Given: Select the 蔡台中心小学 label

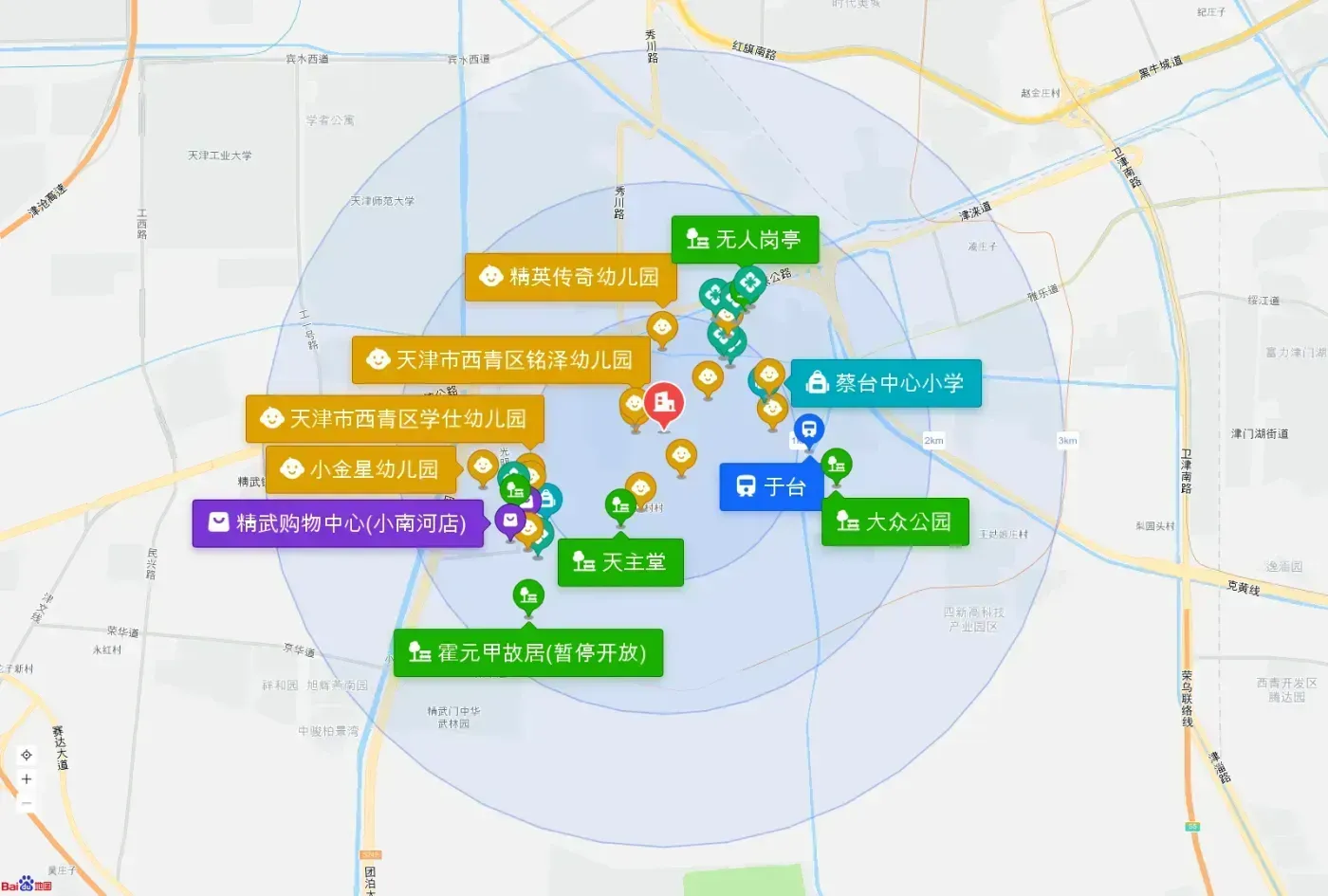Looking at the screenshot, I should point(886,383).
